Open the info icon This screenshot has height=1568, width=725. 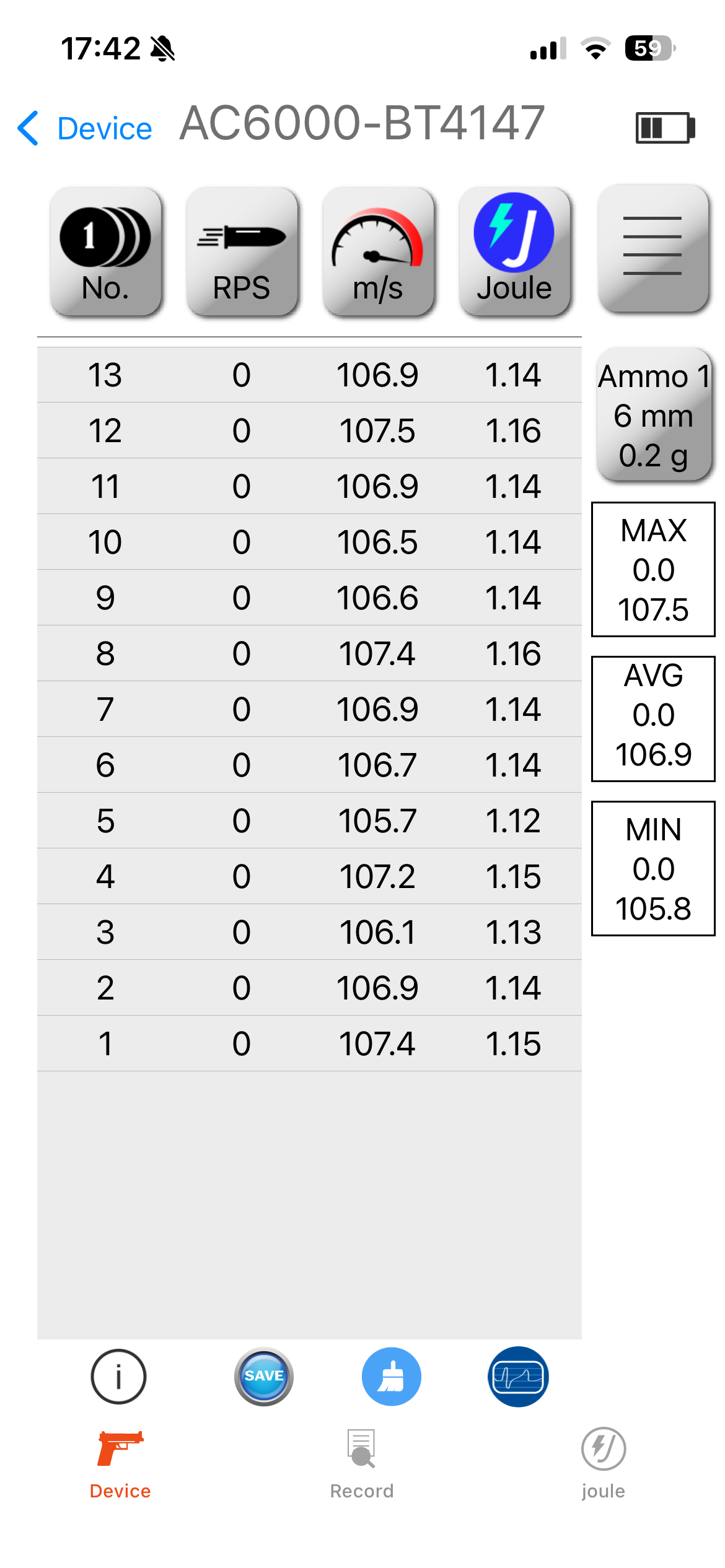(x=118, y=1377)
